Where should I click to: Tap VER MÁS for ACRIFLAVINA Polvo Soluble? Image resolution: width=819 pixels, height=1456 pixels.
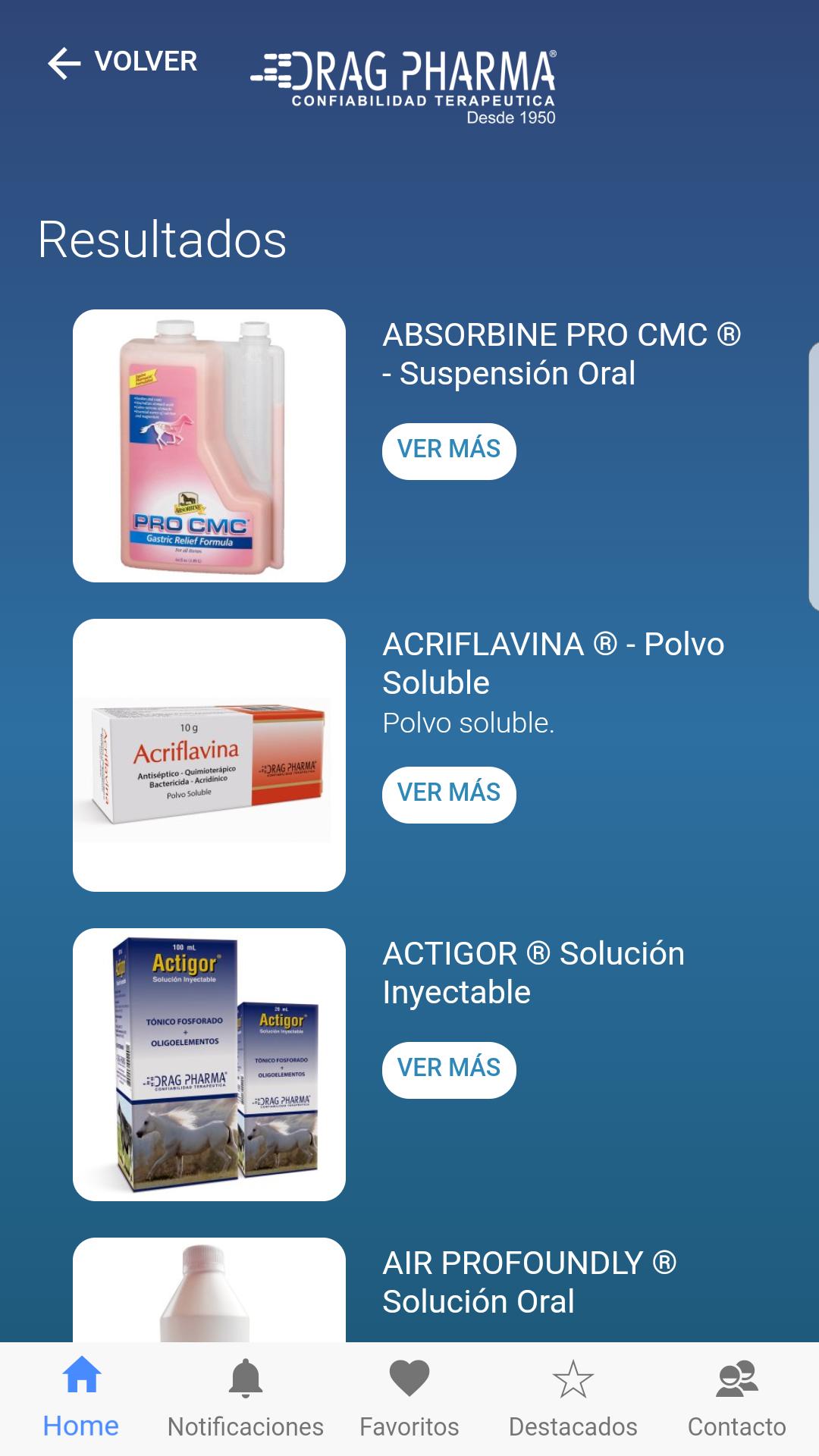click(x=449, y=794)
